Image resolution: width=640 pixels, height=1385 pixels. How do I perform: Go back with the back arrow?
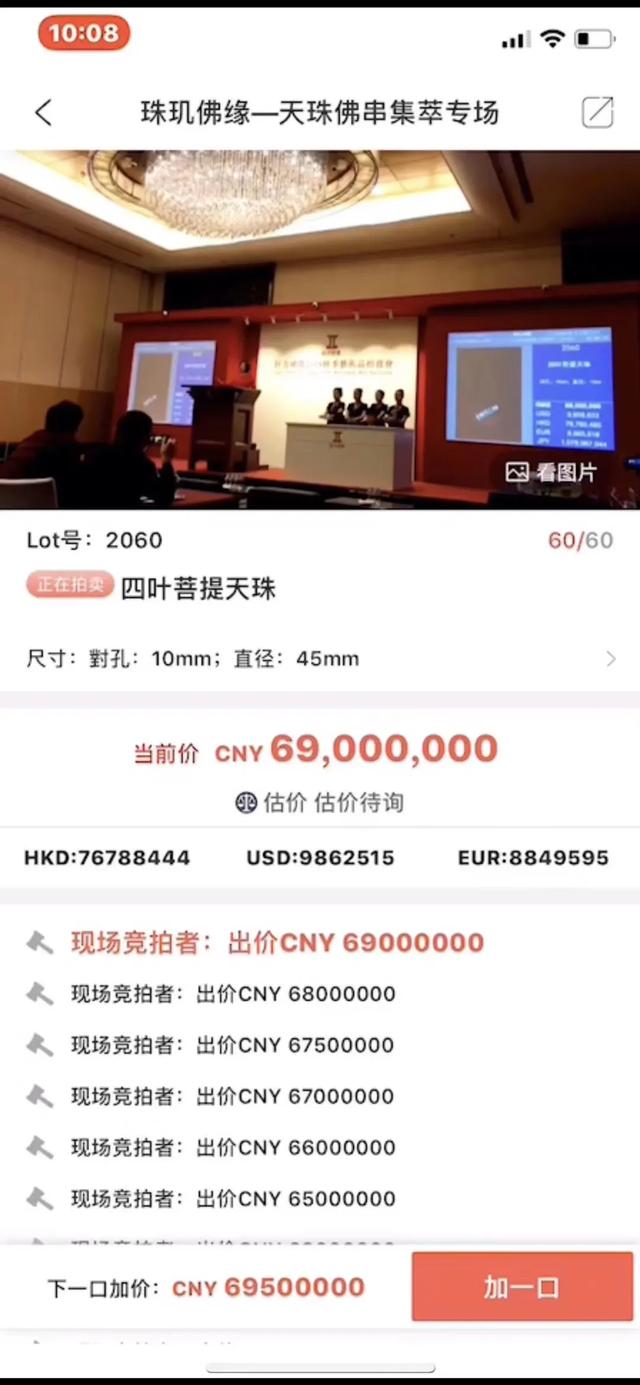point(43,113)
